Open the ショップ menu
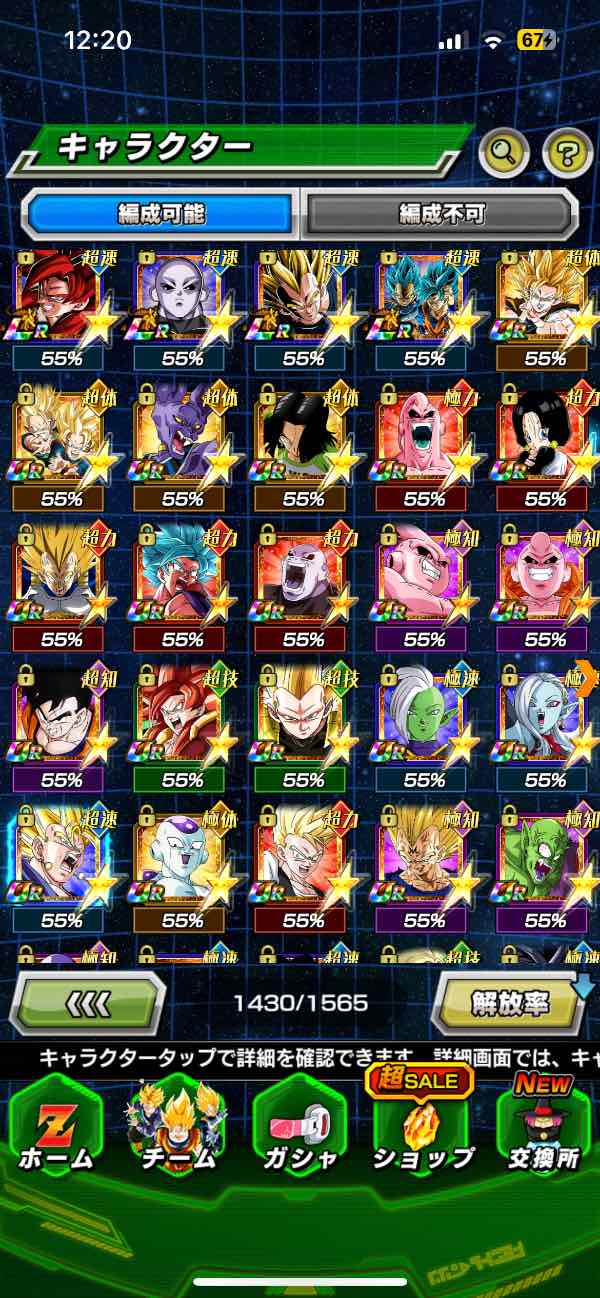 [x=422, y=1126]
